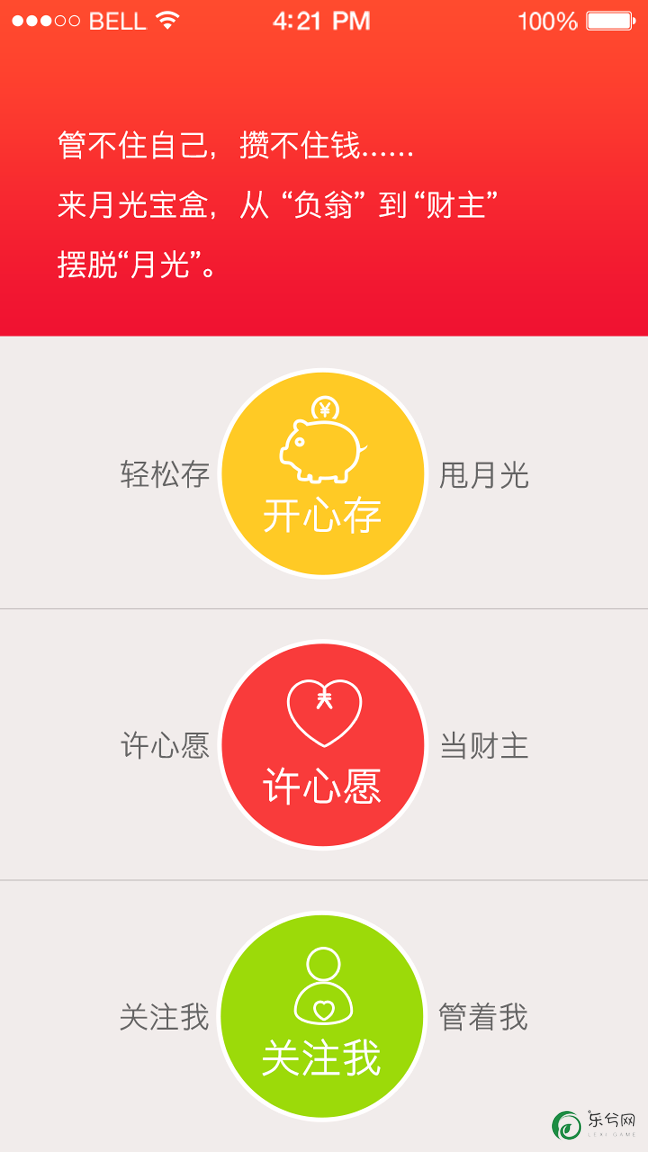Screen dimensions: 648x1152
Task: Tap the green 关注我 button
Action: [323, 1016]
